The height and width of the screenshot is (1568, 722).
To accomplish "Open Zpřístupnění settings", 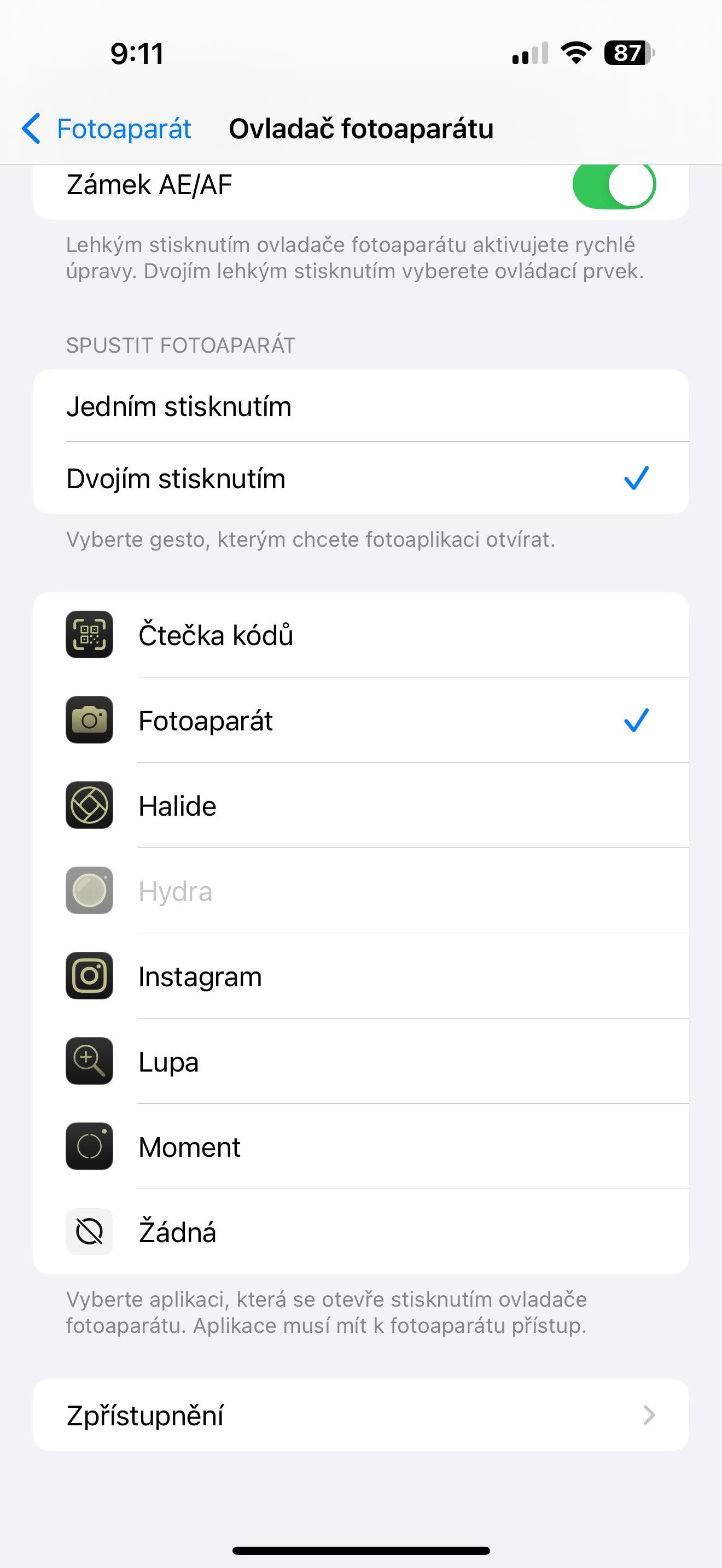I will [x=360, y=1415].
